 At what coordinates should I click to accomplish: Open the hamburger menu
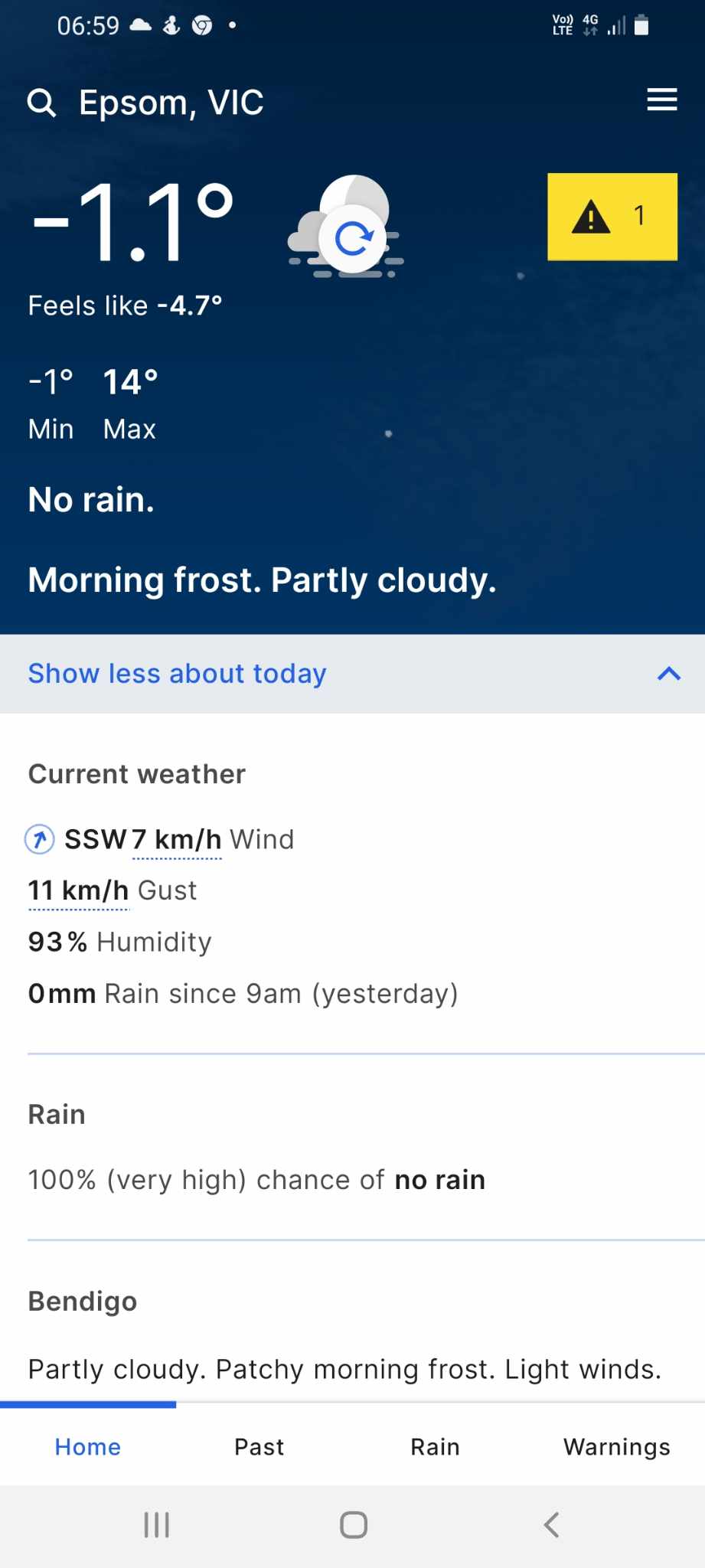661,100
